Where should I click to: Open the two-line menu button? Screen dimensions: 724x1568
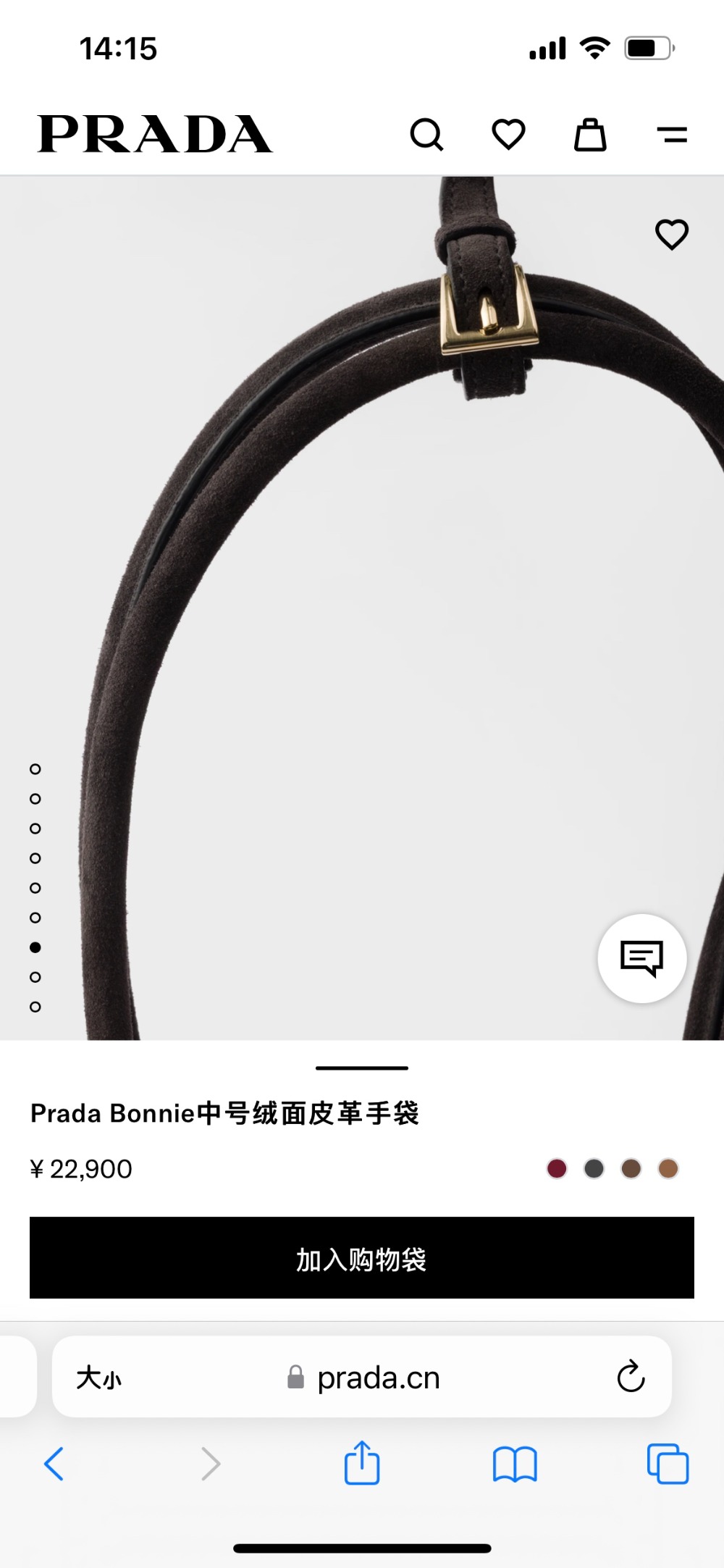tap(672, 135)
